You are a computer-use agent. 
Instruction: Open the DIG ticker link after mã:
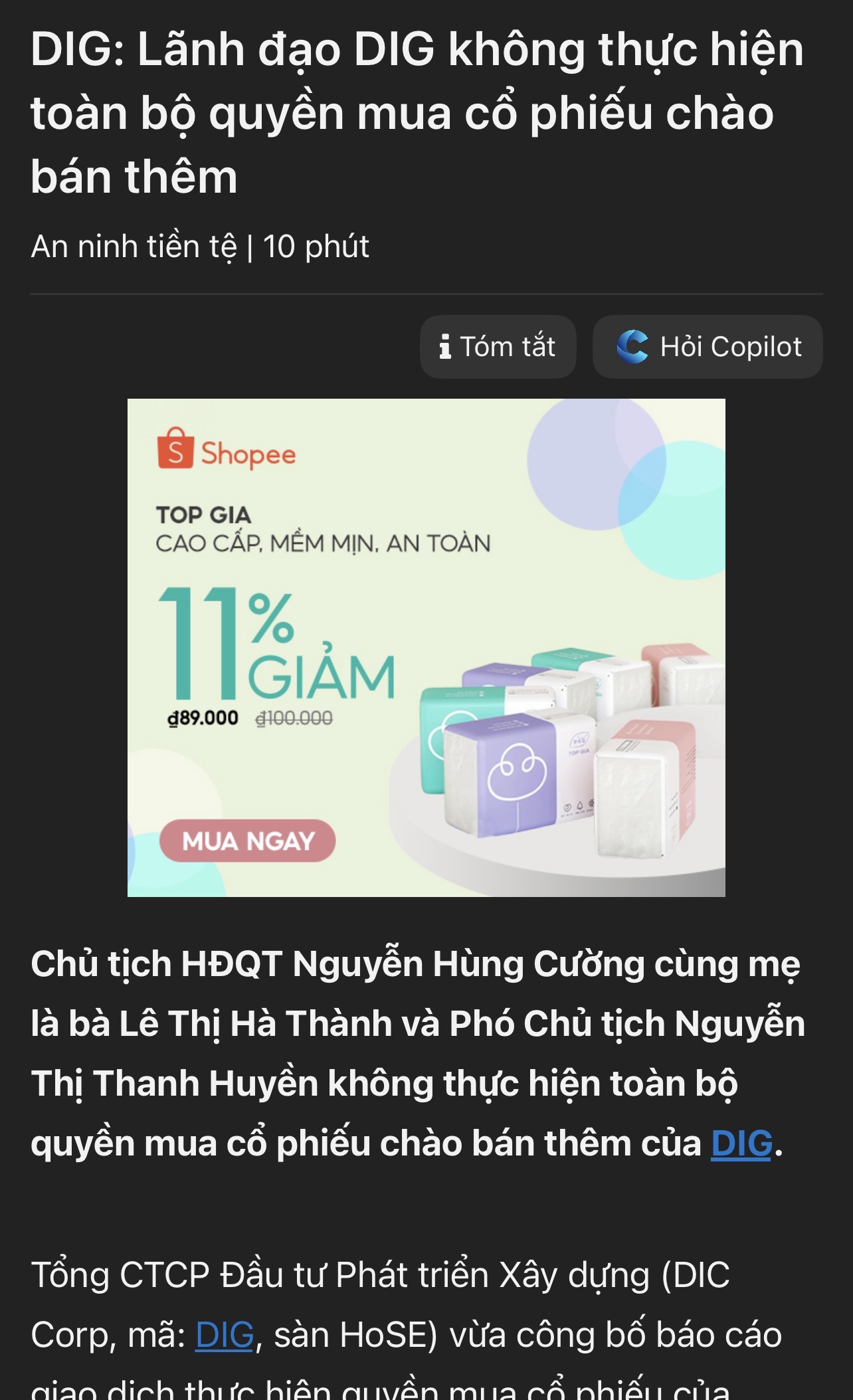tap(225, 1335)
